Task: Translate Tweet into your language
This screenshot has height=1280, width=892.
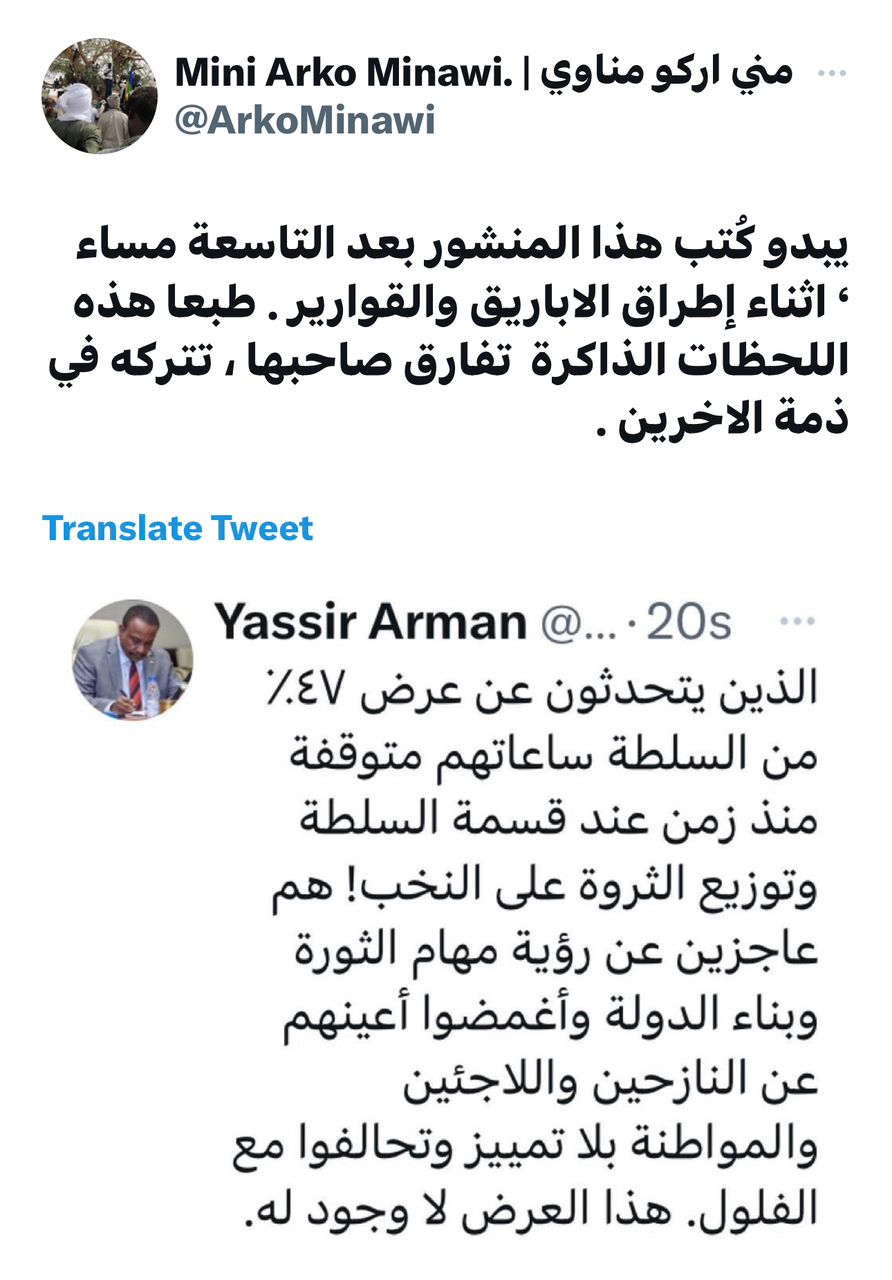Action: [178, 528]
